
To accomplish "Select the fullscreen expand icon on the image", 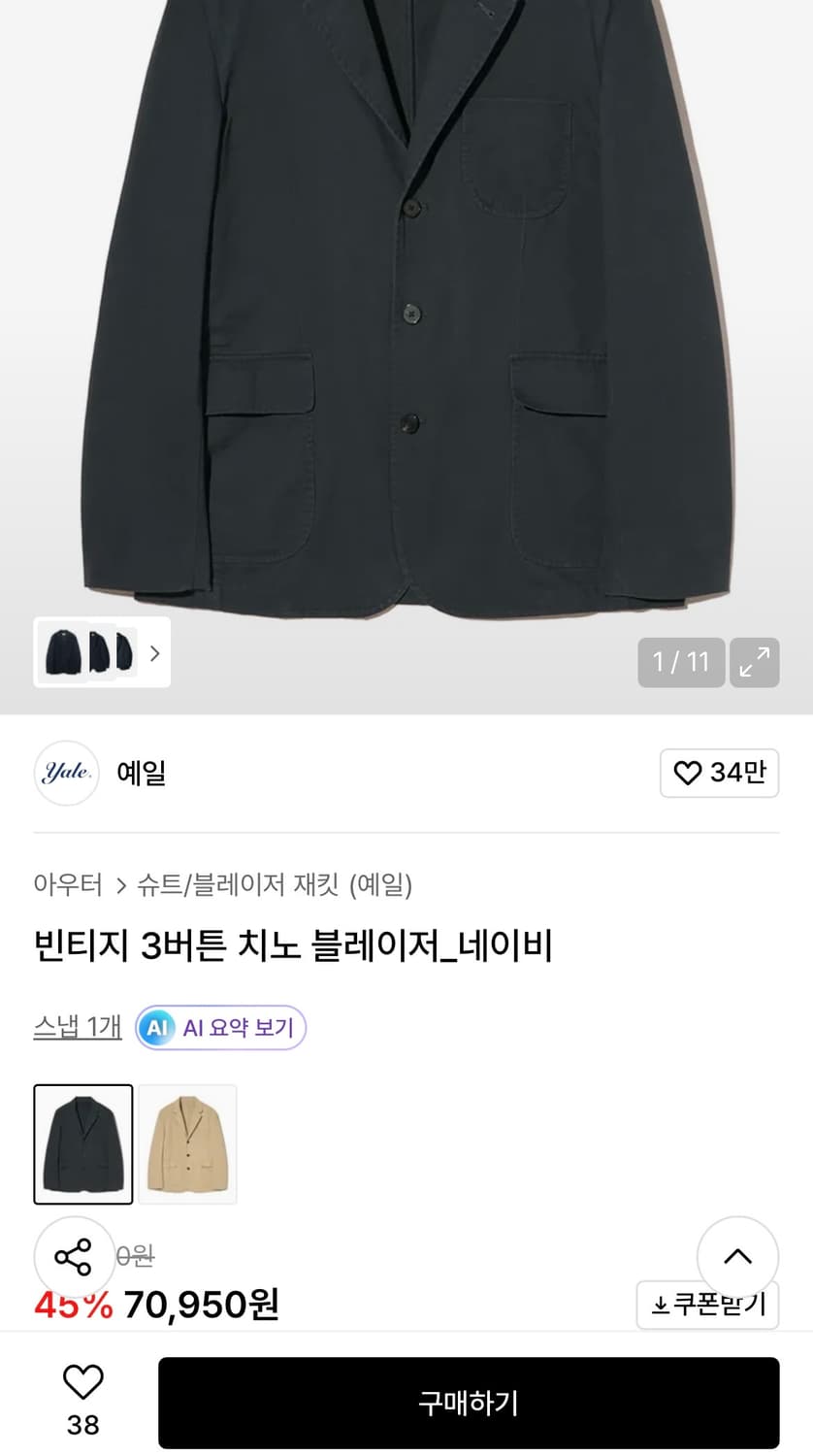I will point(755,662).
